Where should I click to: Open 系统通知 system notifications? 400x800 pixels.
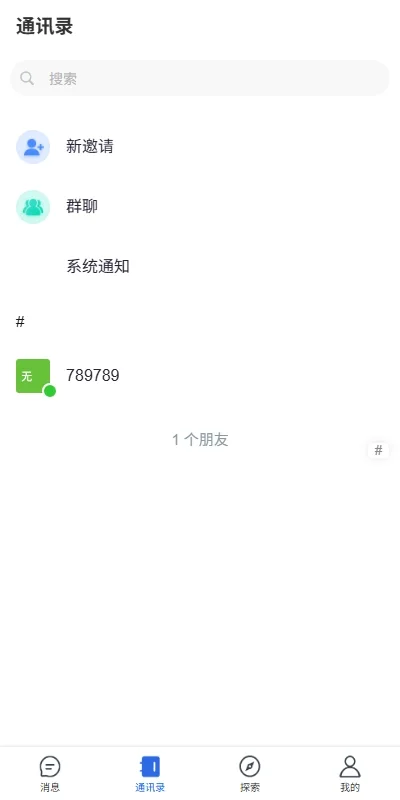pyautogui.click(x=200, y=266)
